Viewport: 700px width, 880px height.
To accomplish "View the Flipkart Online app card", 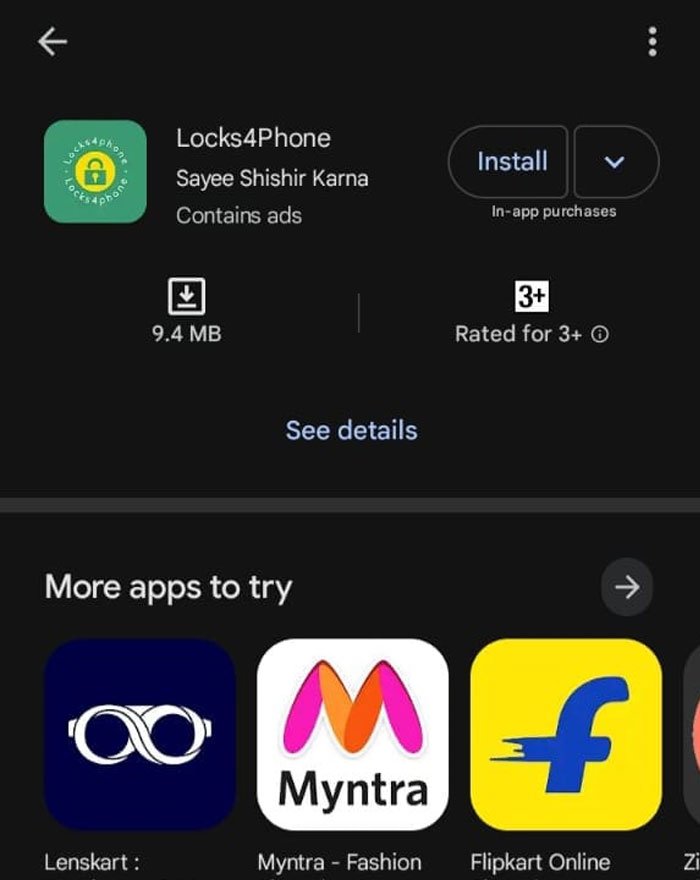I will point(565,734).
